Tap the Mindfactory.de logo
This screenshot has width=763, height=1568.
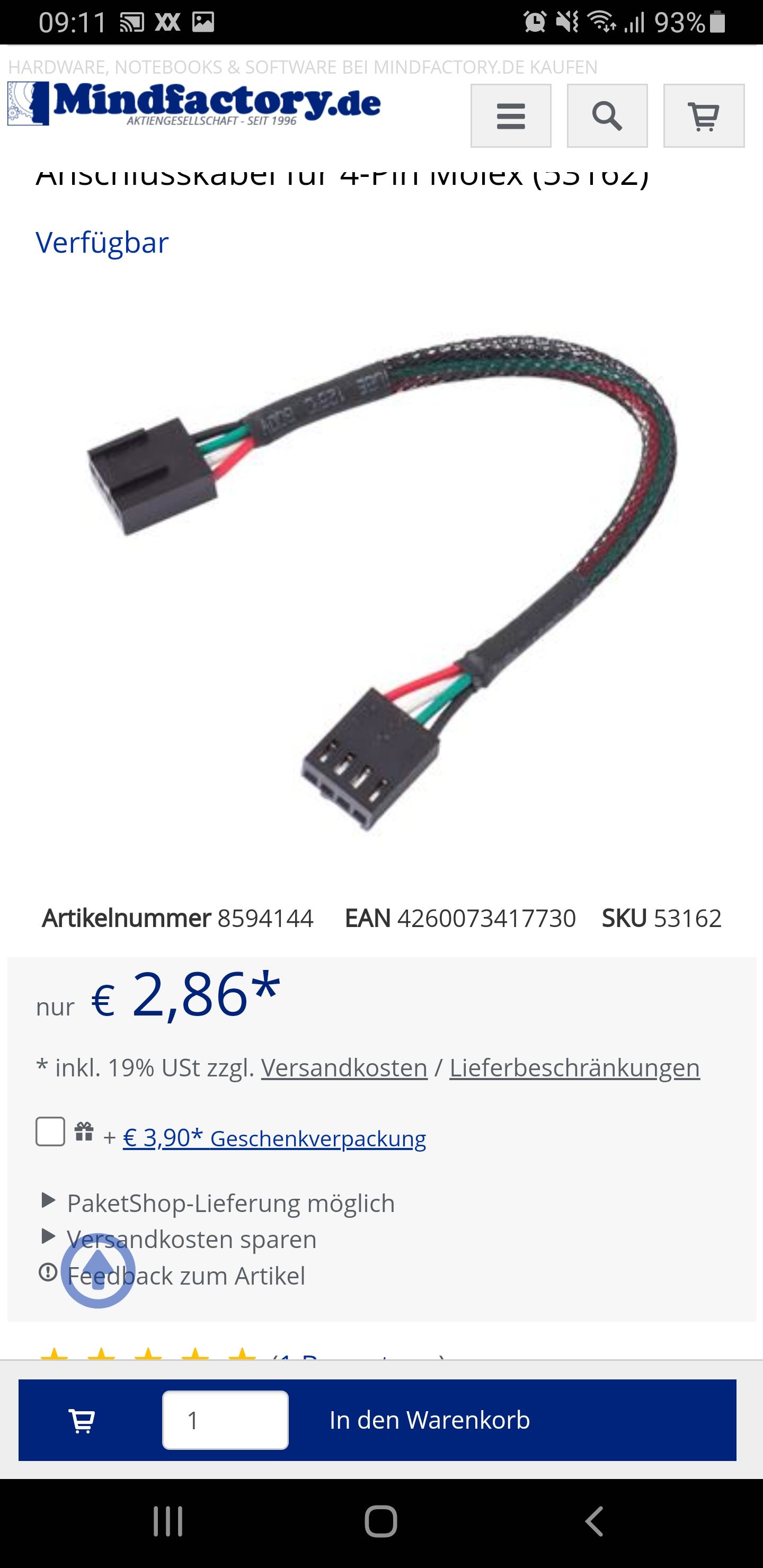point(193,103)
